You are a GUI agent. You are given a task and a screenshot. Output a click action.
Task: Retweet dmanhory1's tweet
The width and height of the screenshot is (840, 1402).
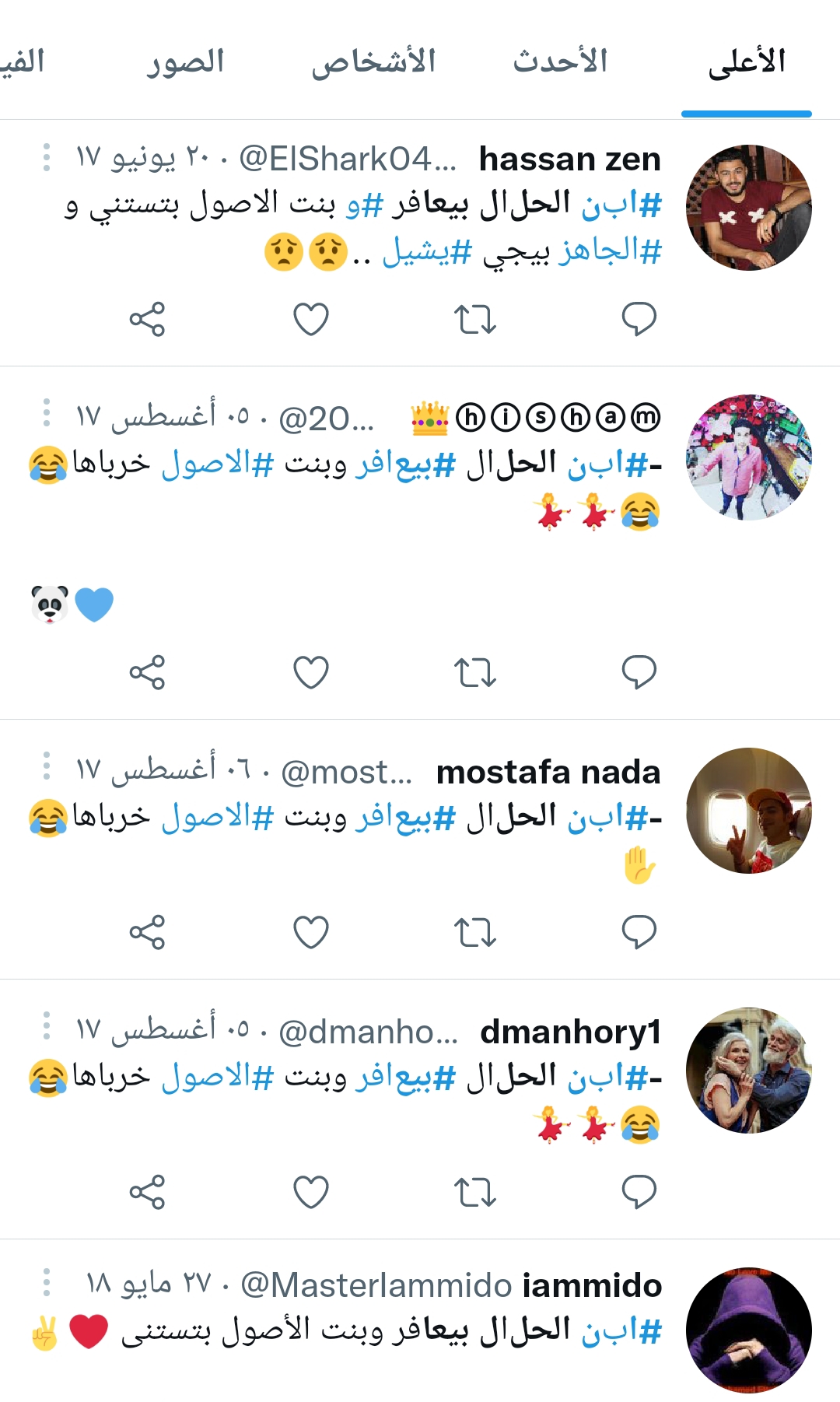[474, 1192]
